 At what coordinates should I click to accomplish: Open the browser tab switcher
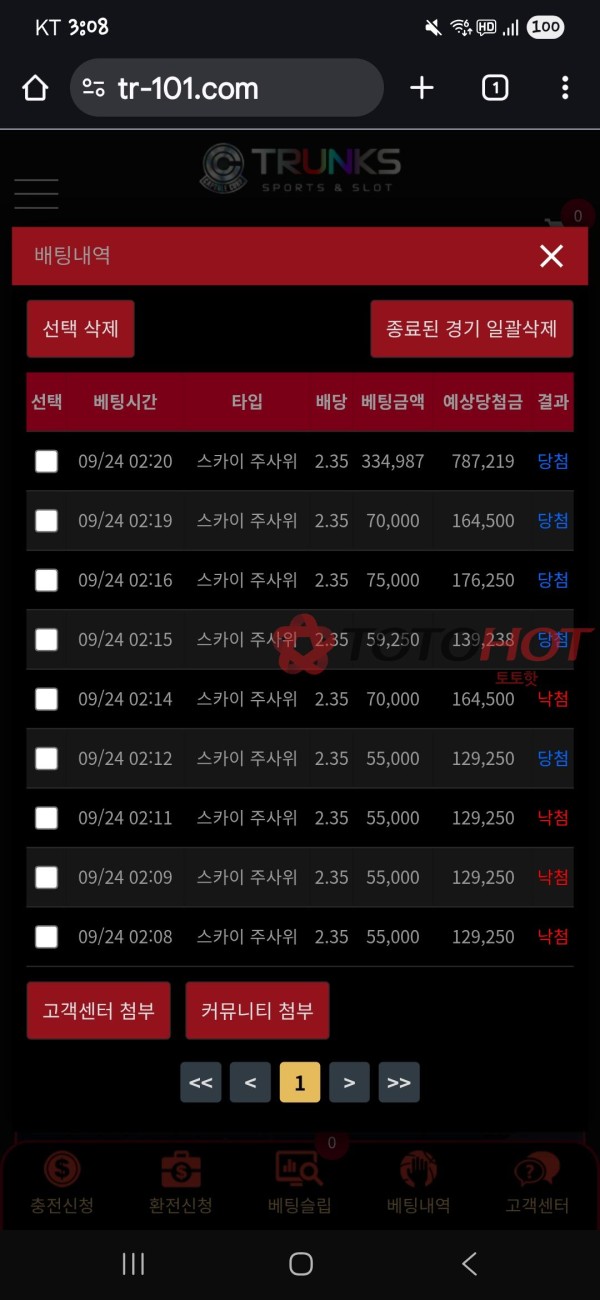494,88
